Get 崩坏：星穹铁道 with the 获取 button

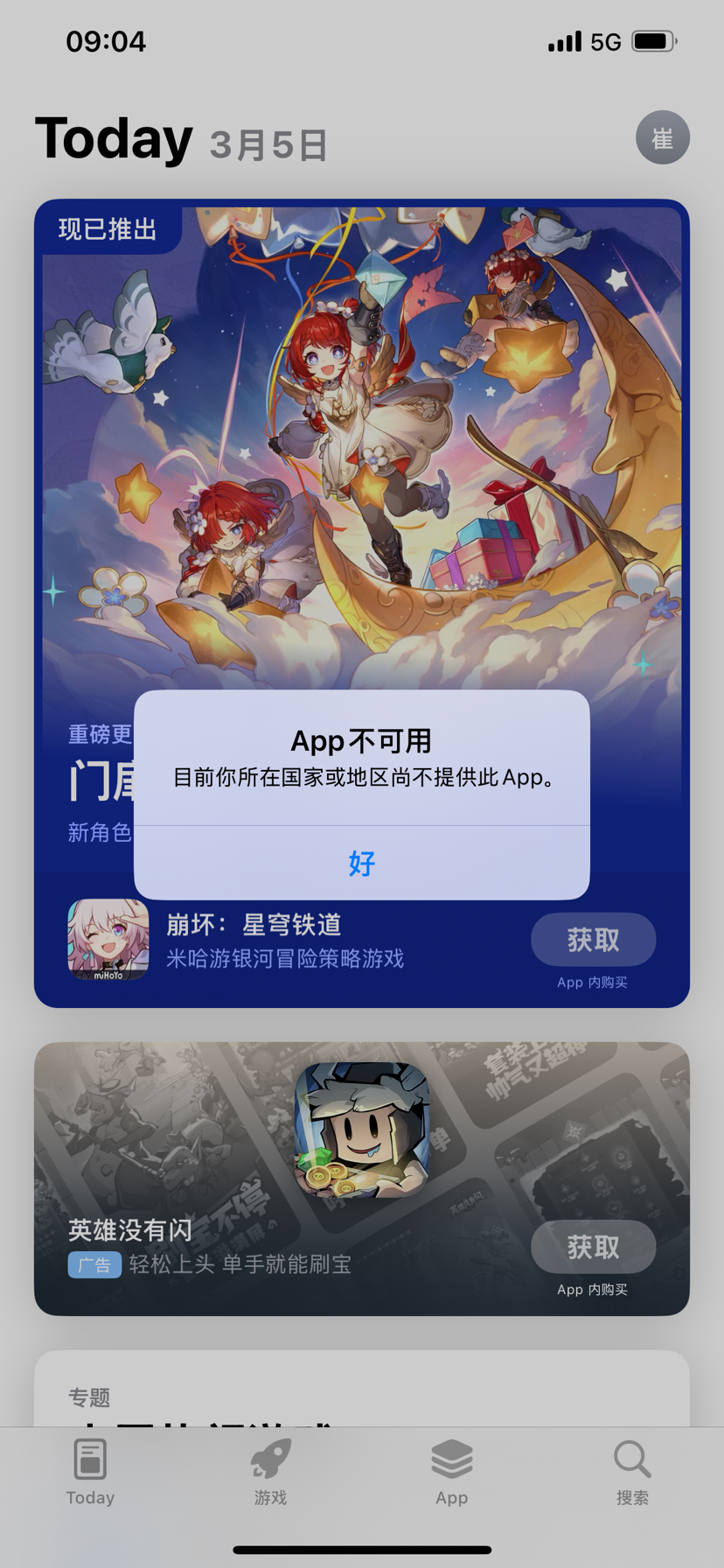tap(593, 940)
